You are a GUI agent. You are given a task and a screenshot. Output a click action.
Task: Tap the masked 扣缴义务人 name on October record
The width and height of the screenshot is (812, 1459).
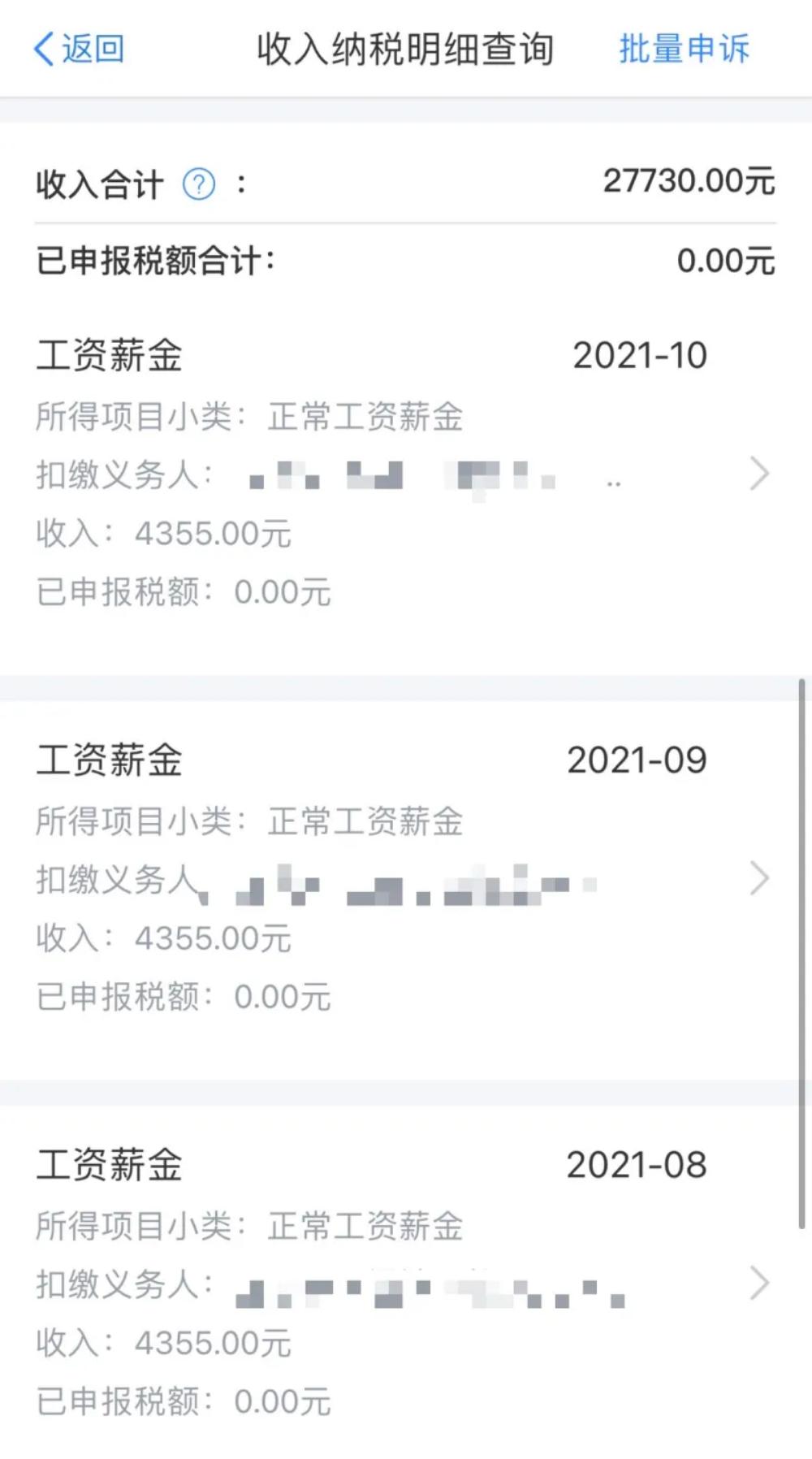click(422, 475)
